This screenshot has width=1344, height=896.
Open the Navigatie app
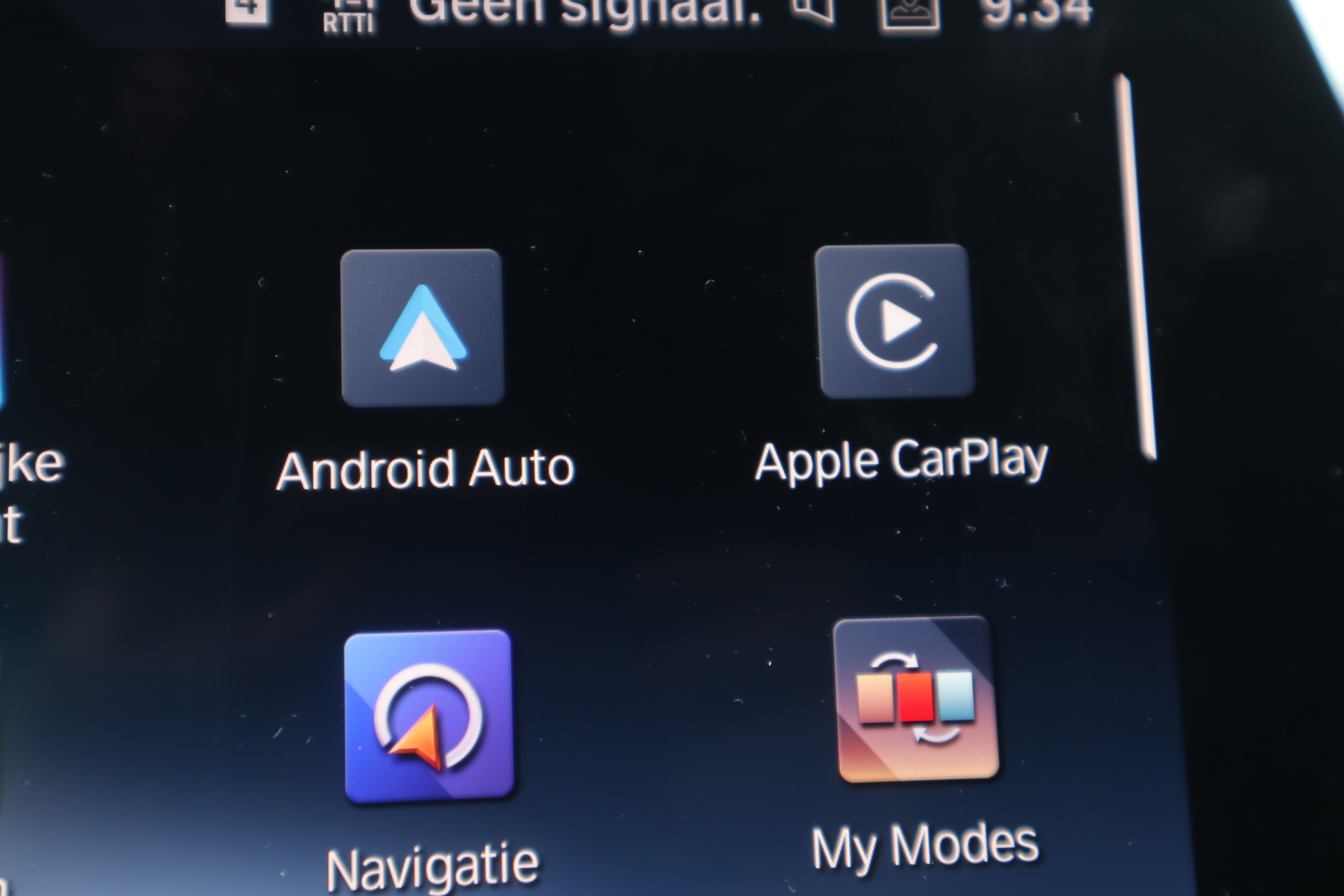coord(428,715)
